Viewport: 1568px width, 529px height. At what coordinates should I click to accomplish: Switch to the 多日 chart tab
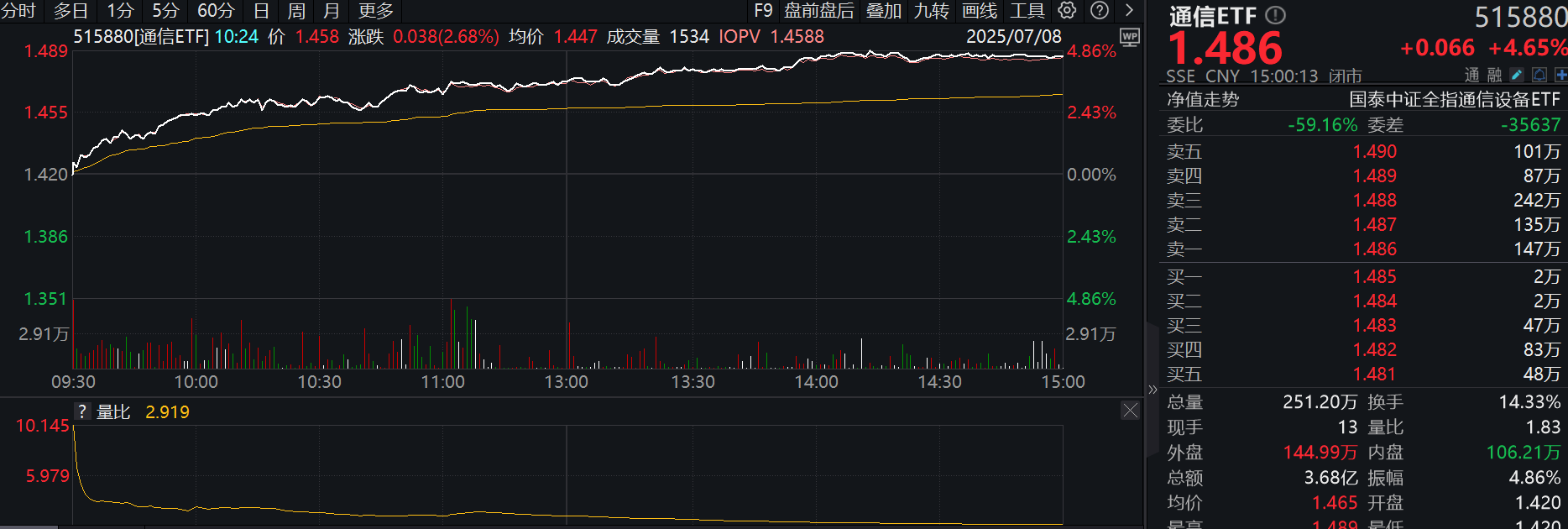click(71, 11)
